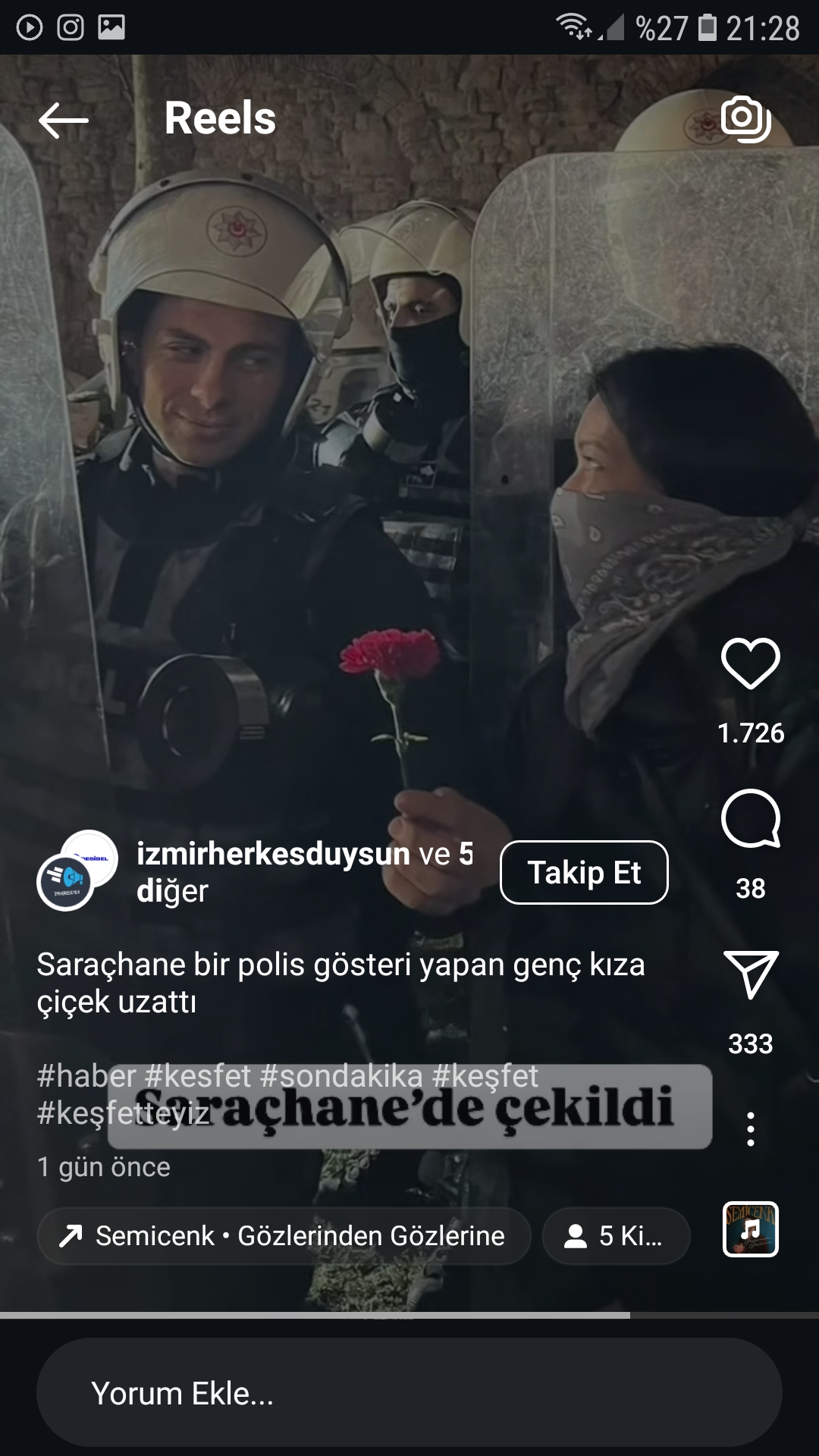Screen dimensions: 819x1456
Task: View the 5 tagged people chip
Action: (616, 1236)
